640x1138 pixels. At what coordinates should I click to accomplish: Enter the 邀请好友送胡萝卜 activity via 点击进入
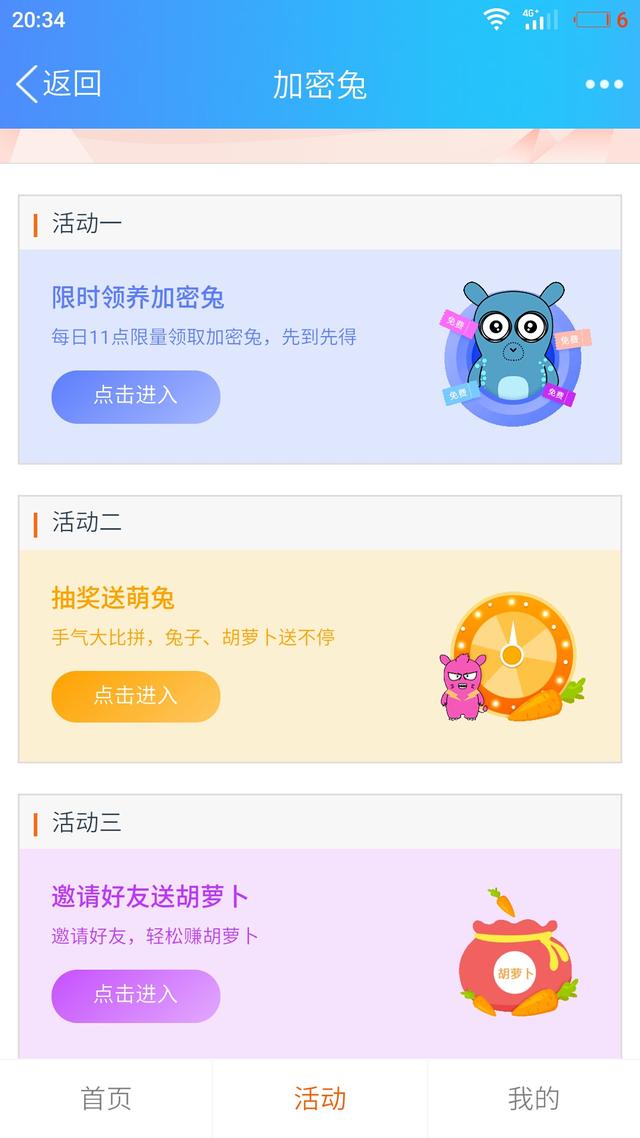(x=136, y=995)
